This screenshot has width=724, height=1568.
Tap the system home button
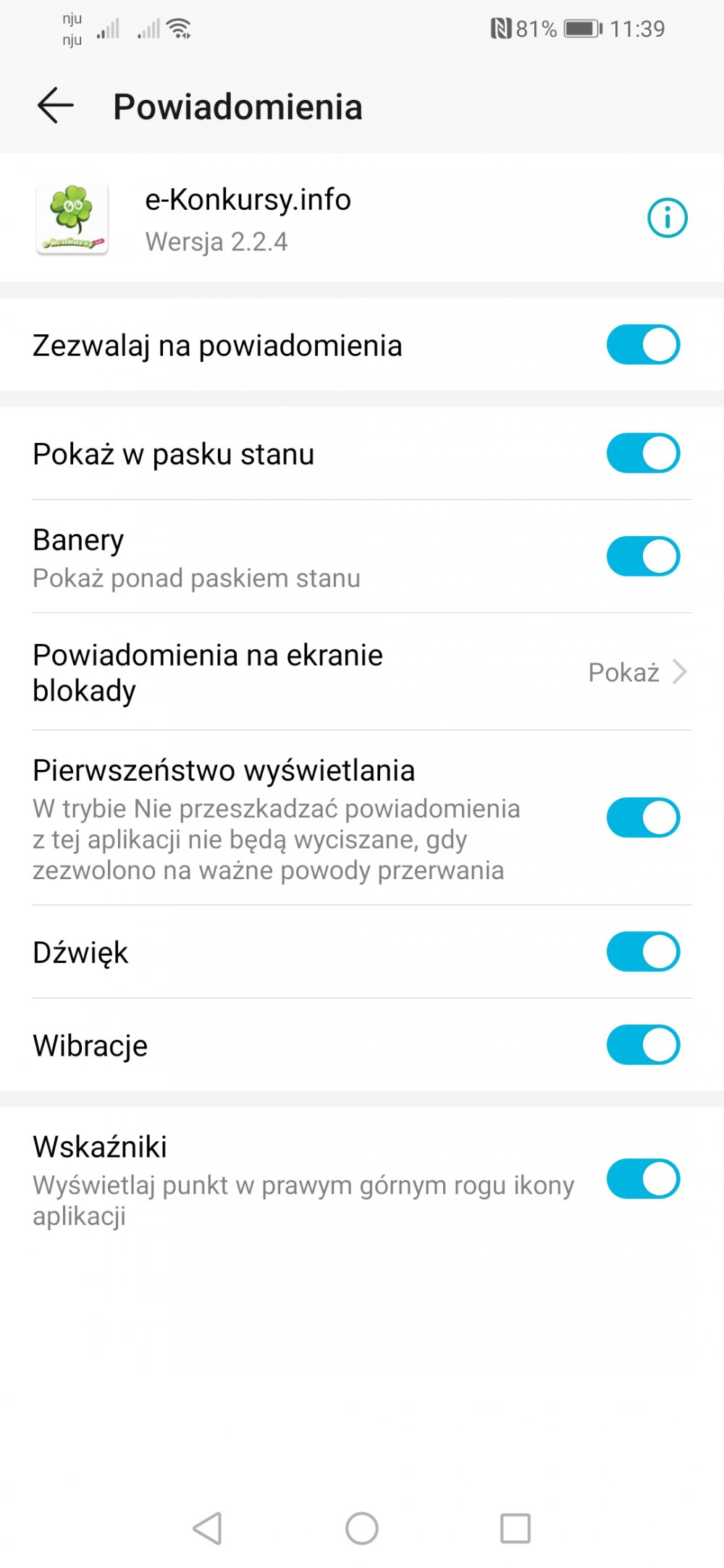coord(362,1528)
